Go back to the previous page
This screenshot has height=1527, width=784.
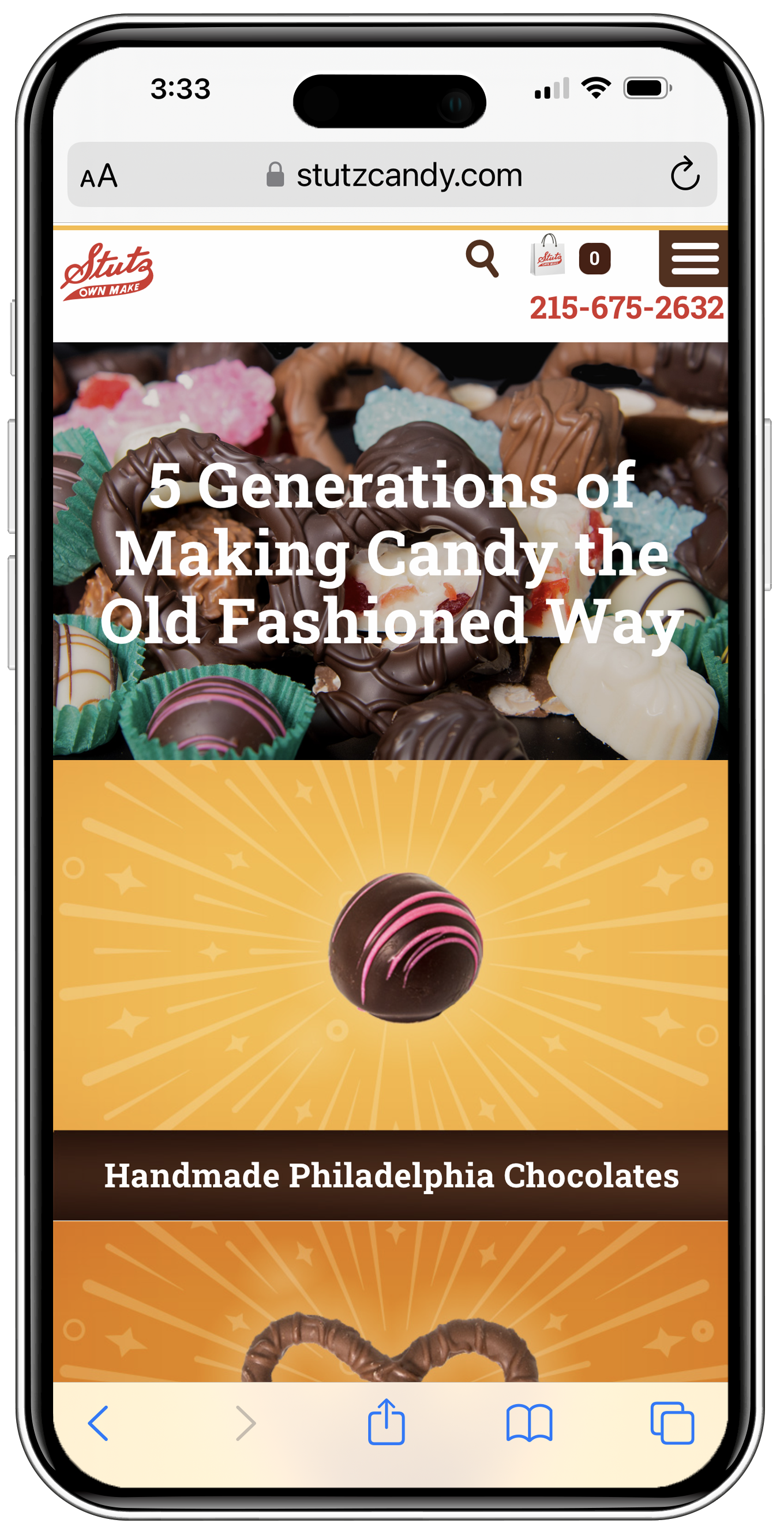(99, 1423)
